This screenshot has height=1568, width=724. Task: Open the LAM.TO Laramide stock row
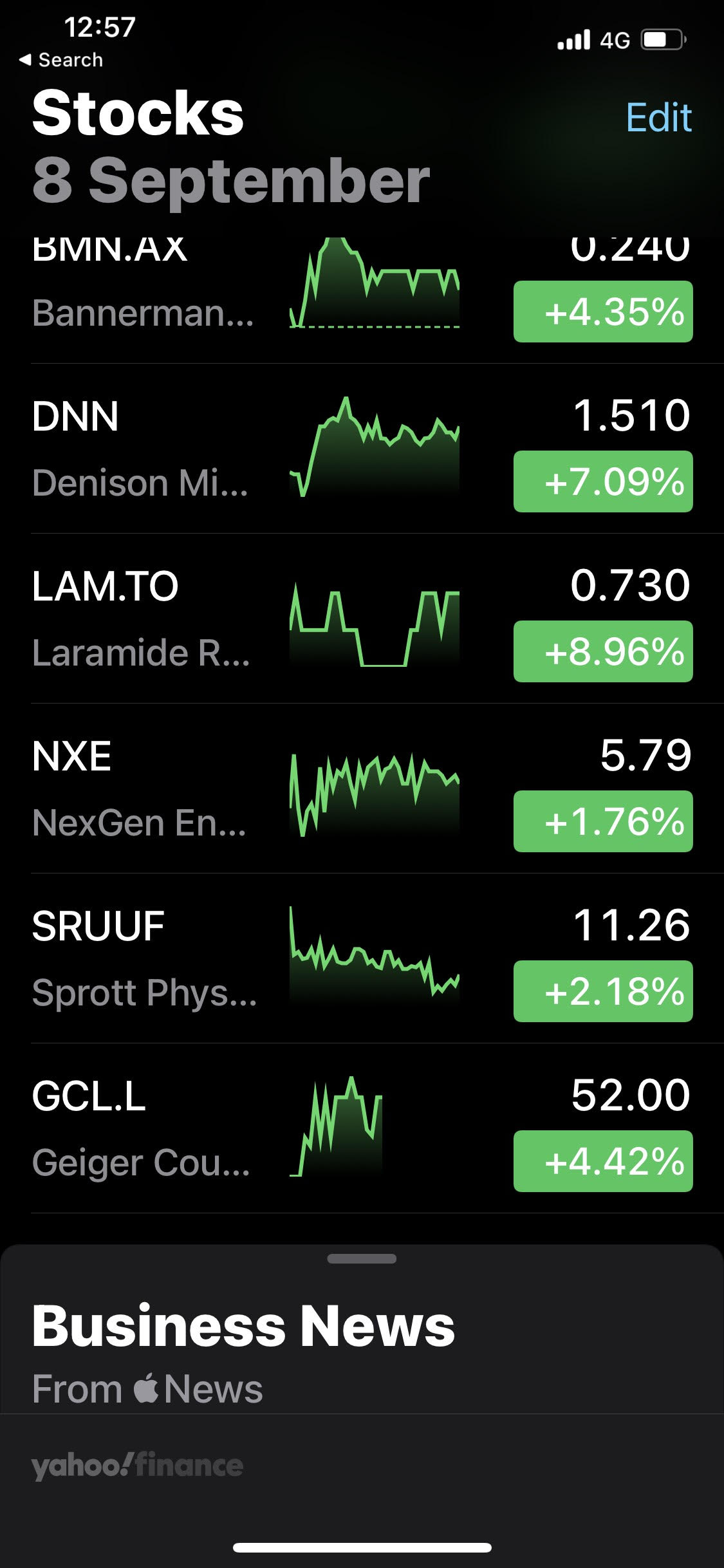[x=362, y=619]
